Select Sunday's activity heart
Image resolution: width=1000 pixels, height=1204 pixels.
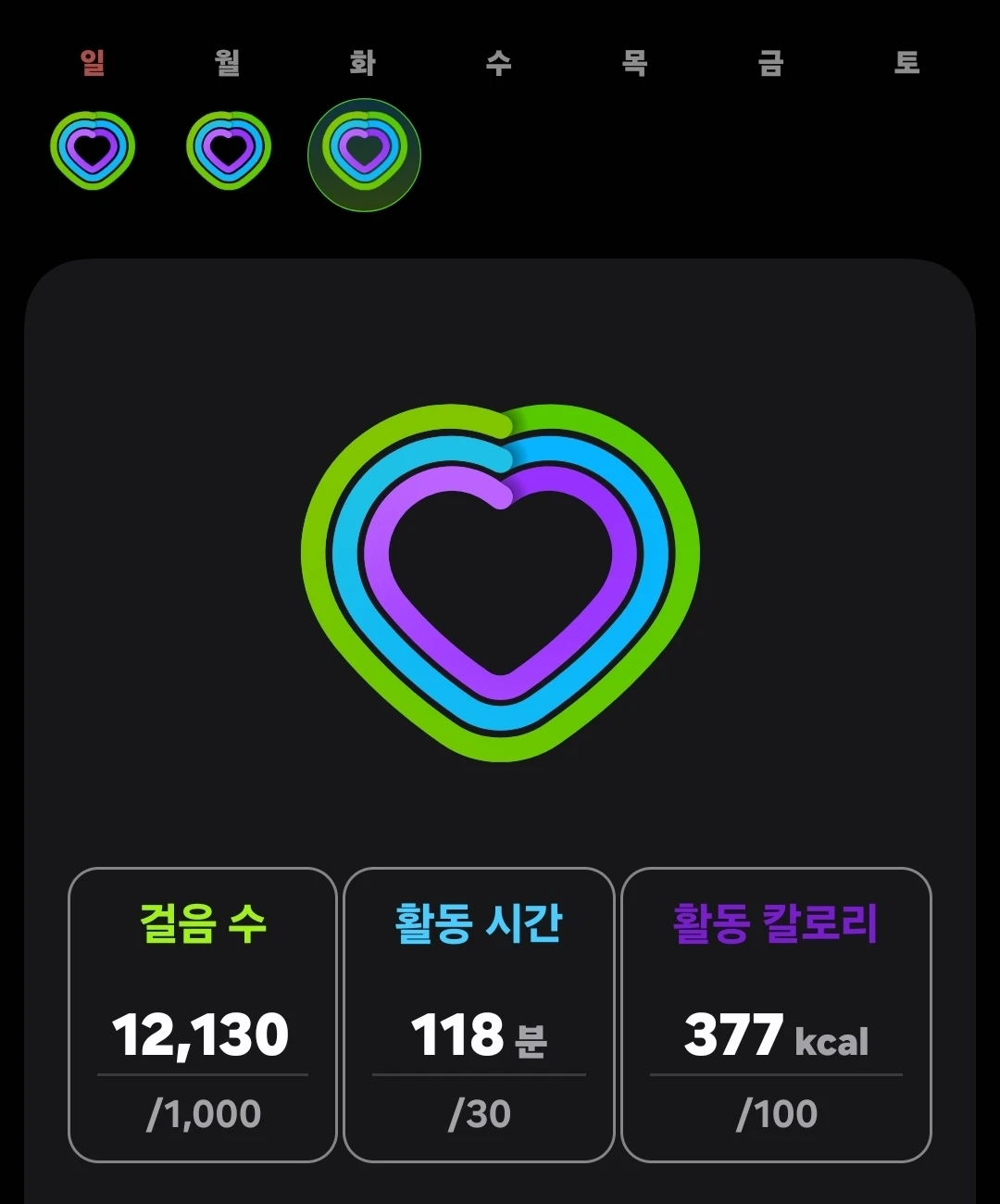coord(93,150)
